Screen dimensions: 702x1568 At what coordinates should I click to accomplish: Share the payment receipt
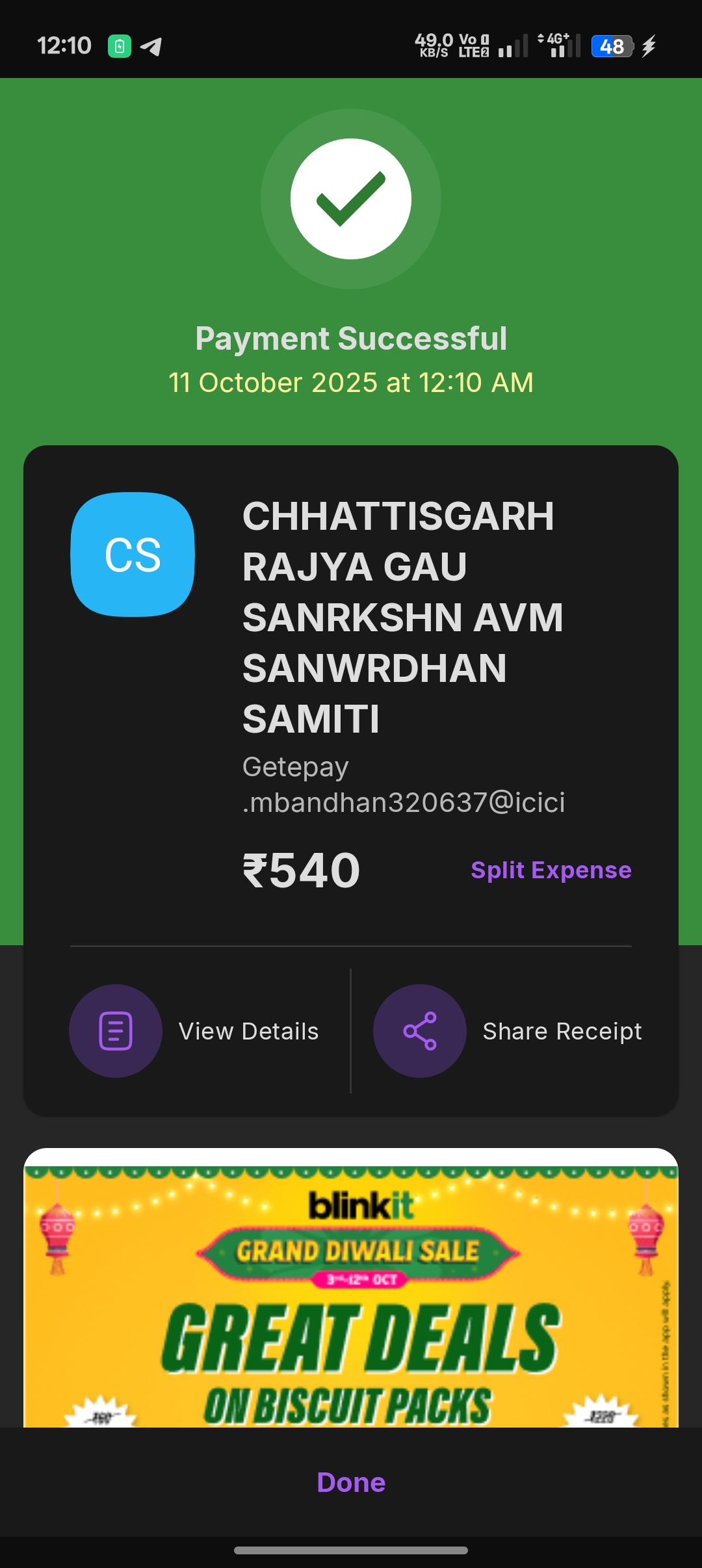(x=508, y=1031)
